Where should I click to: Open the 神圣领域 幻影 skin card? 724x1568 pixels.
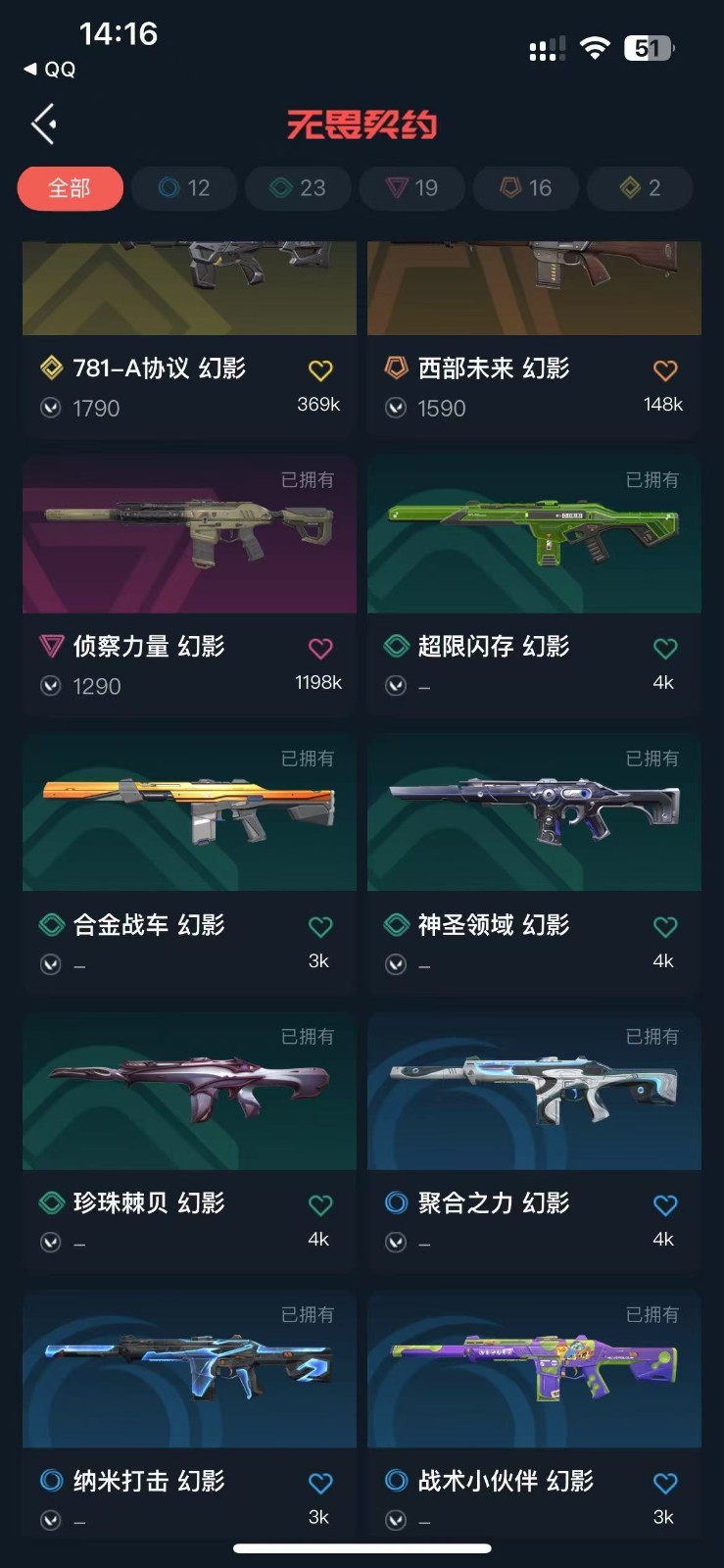pyautogui.click(x=534, y=864)
